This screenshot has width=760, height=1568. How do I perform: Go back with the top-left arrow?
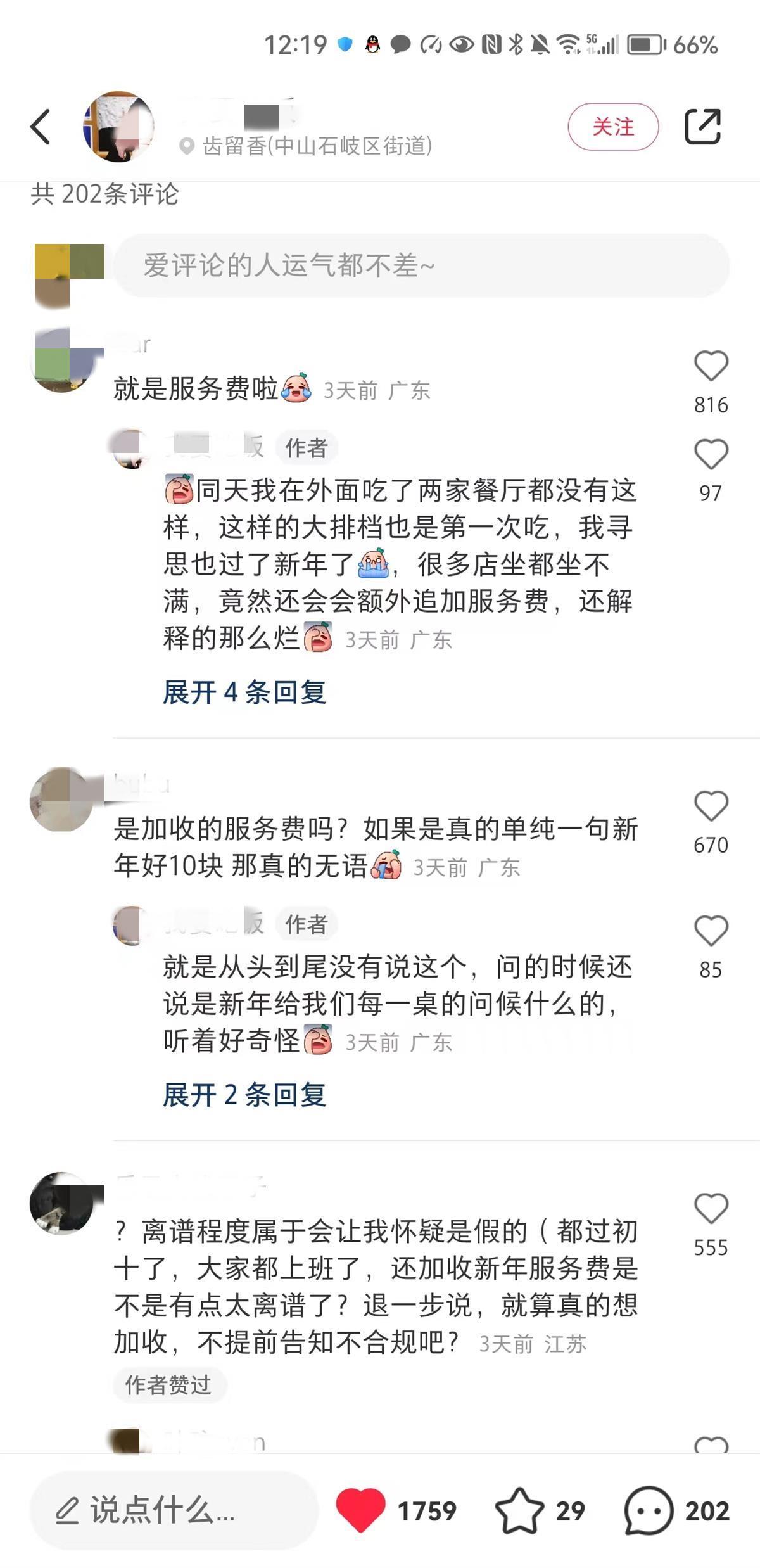[x=41, y=127]
